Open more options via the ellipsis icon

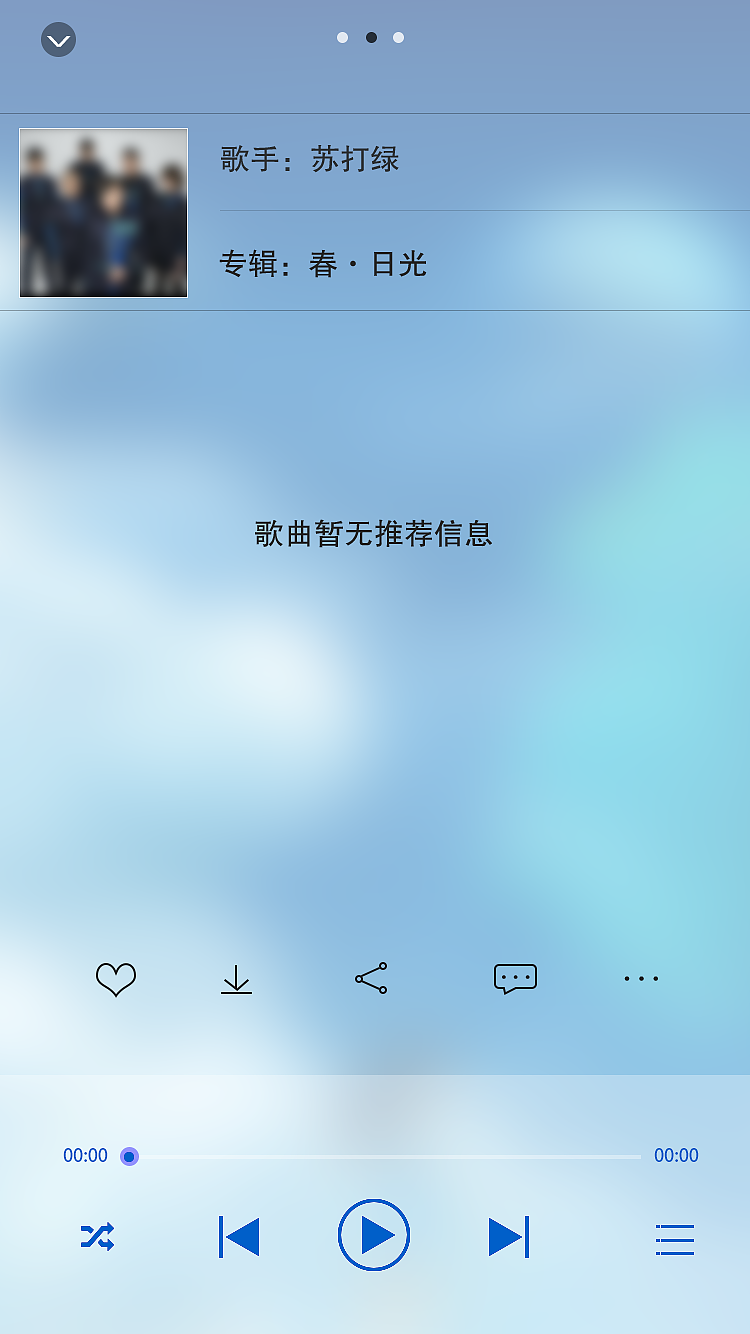click(640, 978)
